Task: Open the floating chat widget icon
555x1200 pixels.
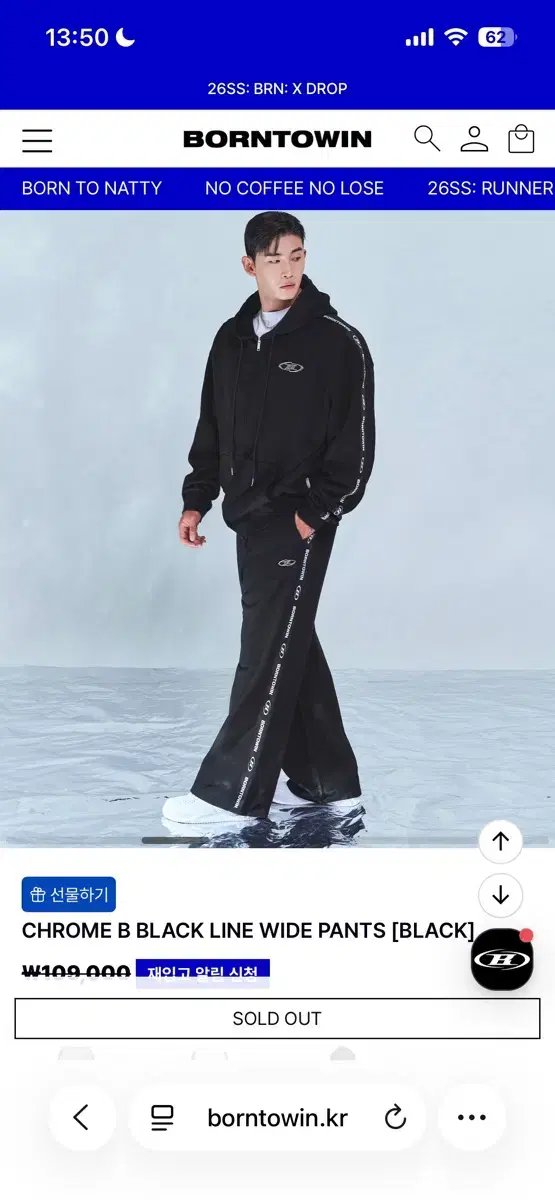Action: 502,960
